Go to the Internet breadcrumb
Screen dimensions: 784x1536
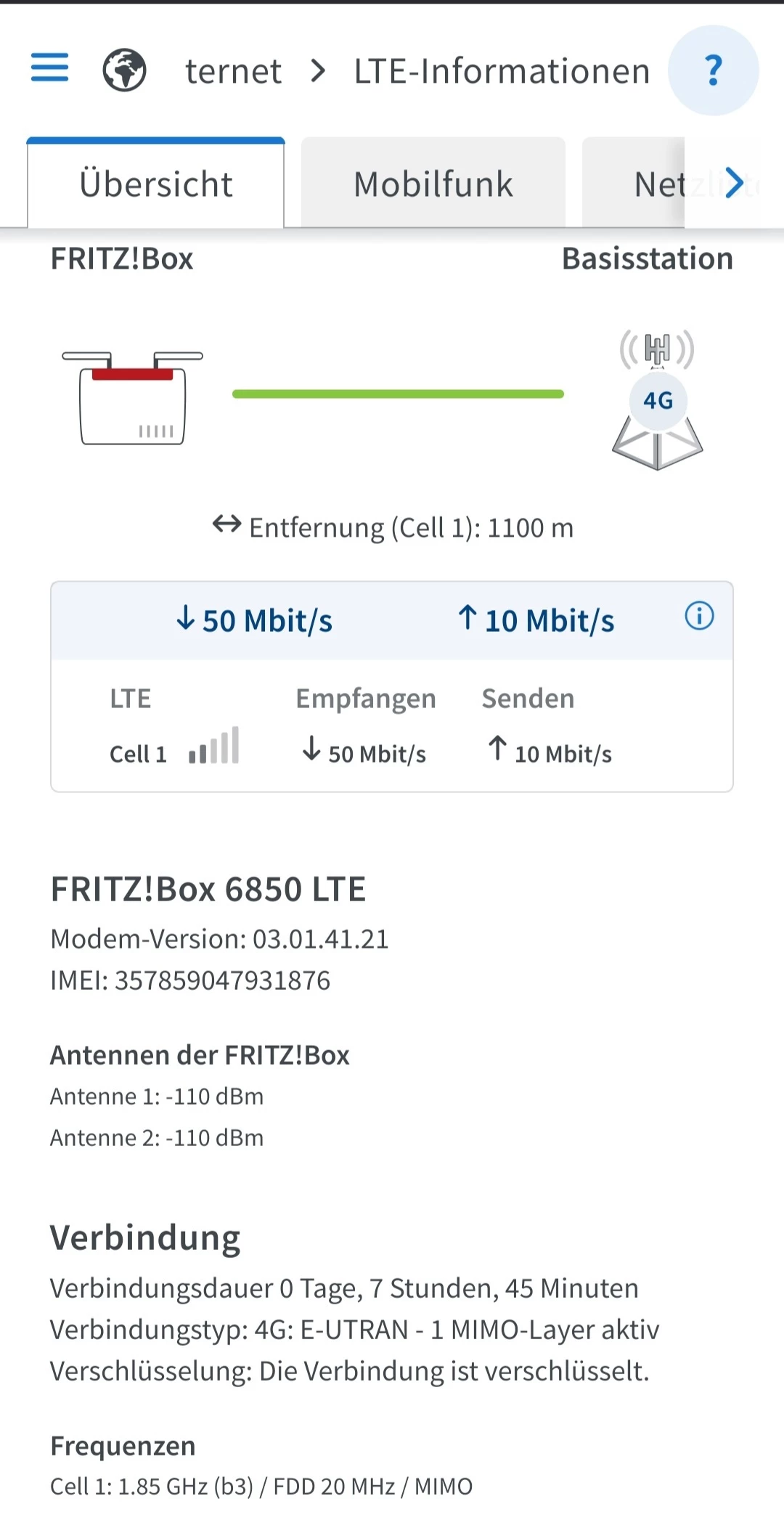click(232, 71)
